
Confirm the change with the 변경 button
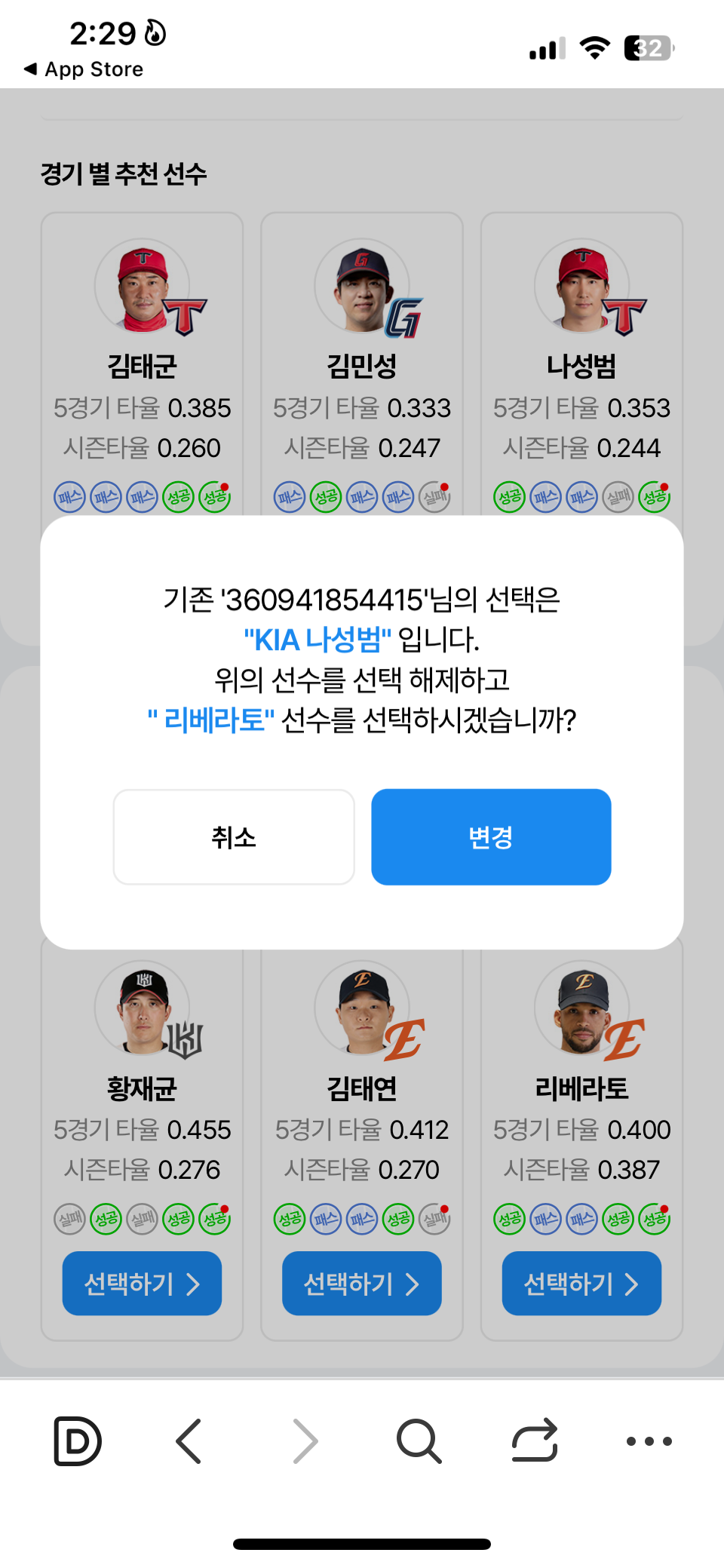(x=491, y=836)
